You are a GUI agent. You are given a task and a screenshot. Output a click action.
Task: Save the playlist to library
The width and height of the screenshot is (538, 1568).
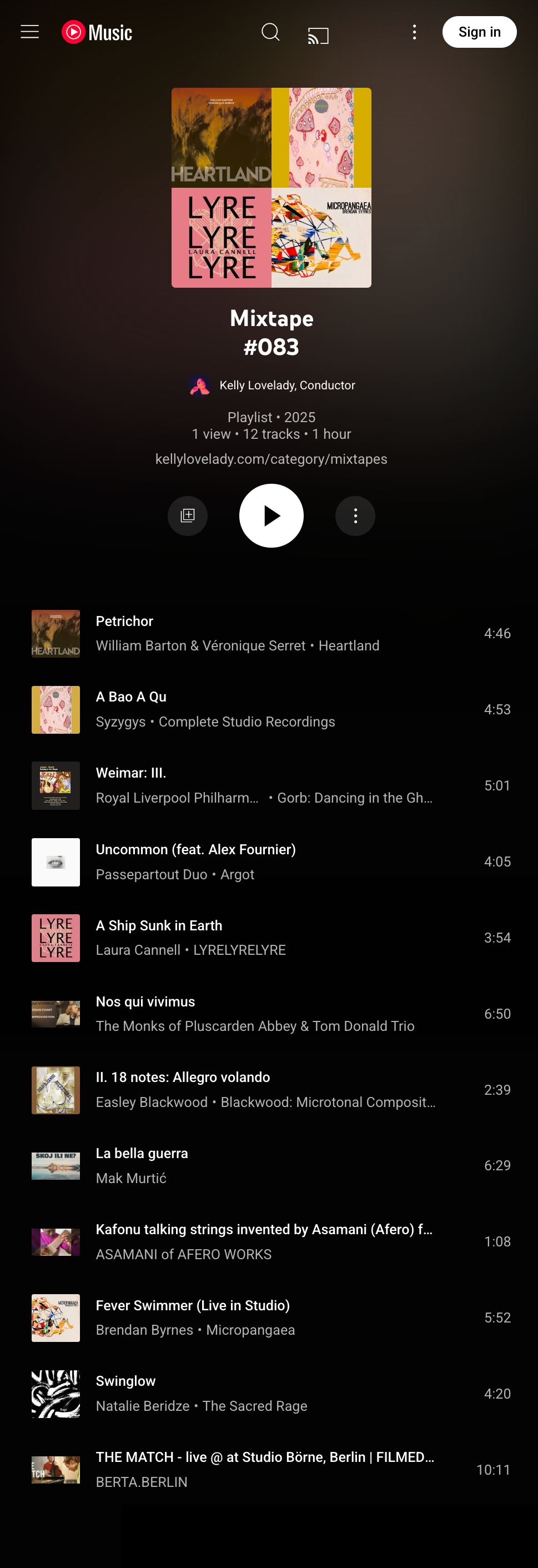click(188, 515)
